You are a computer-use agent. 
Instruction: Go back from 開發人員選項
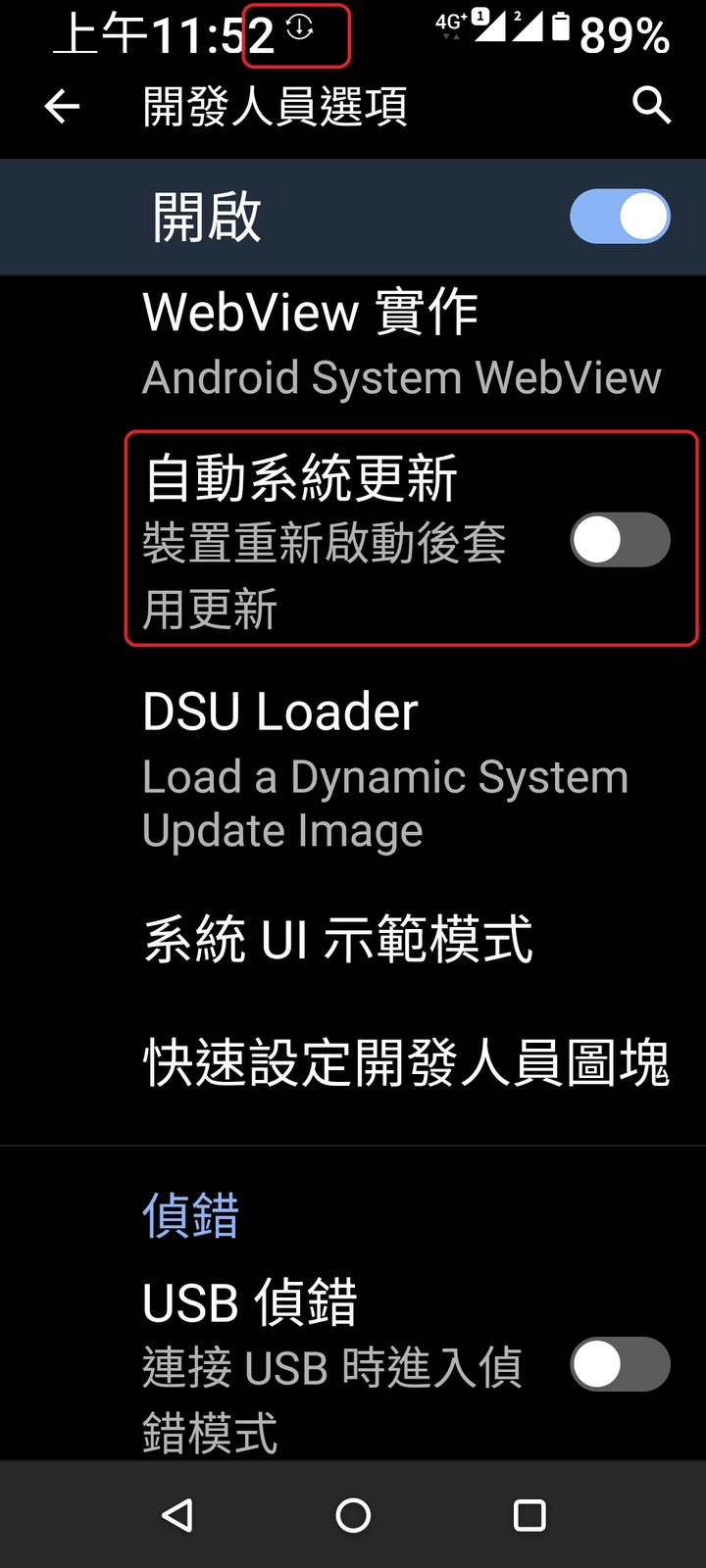62,106
